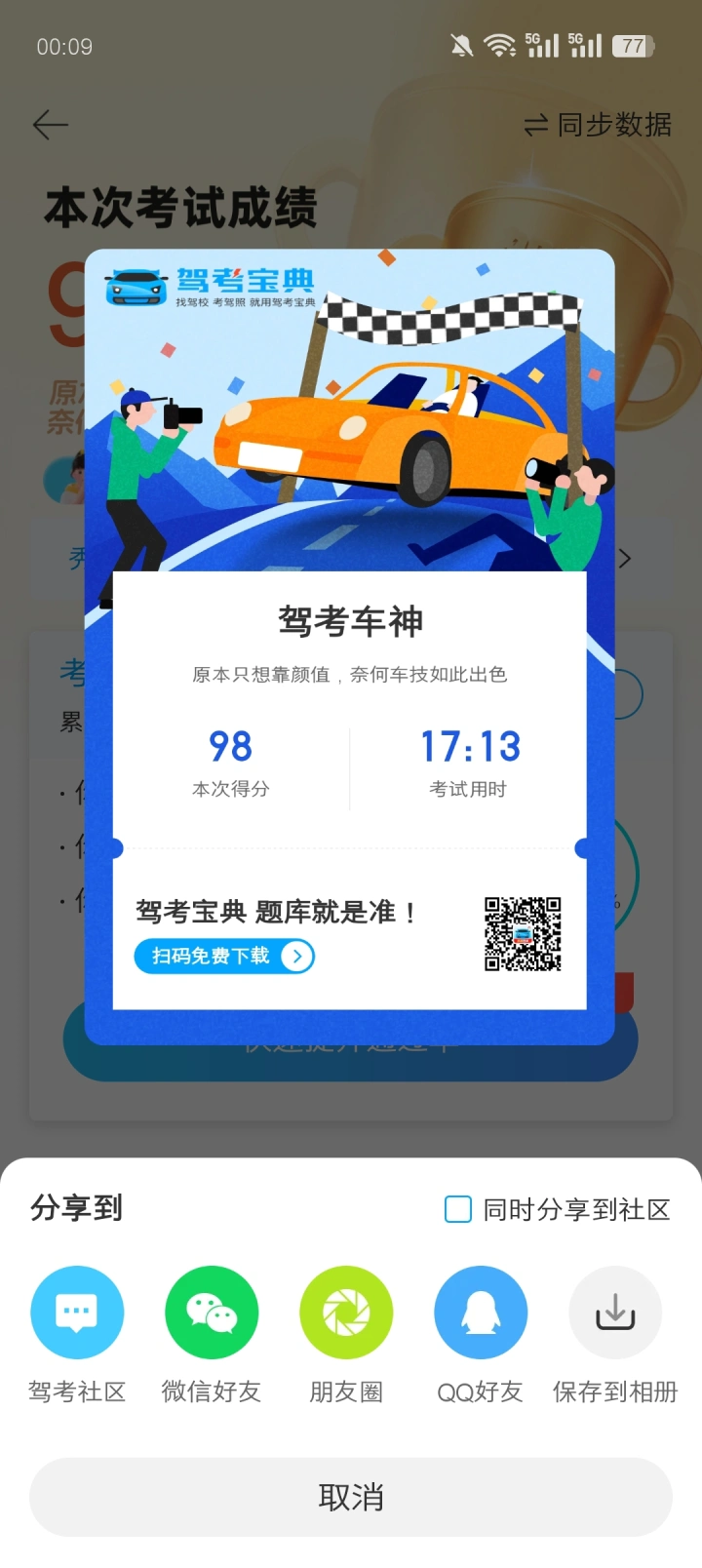
Task: Share to QQ好友
Action: pyautogui.click(x=481, y=1313)
